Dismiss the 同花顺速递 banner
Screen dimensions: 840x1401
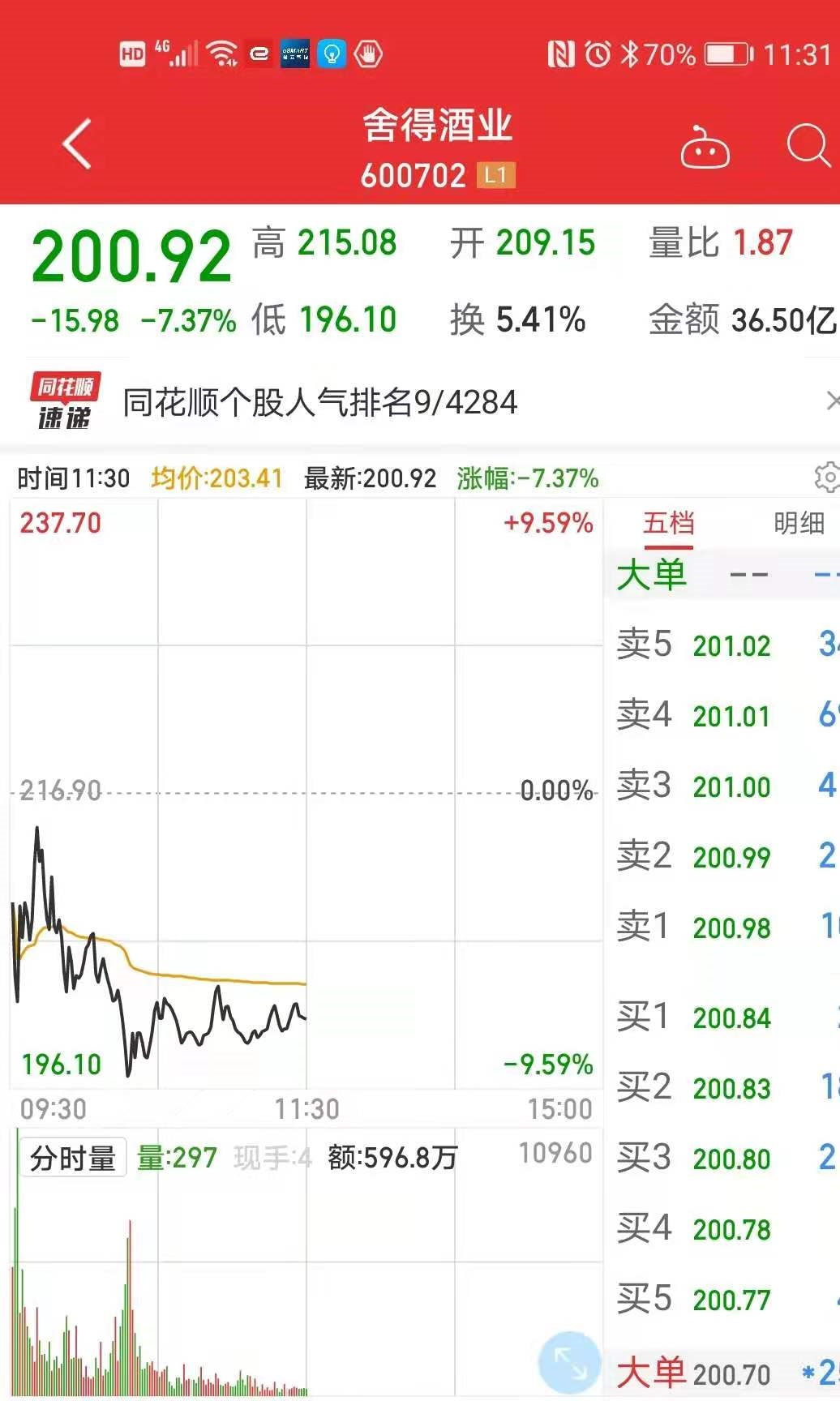coord(831,401)
